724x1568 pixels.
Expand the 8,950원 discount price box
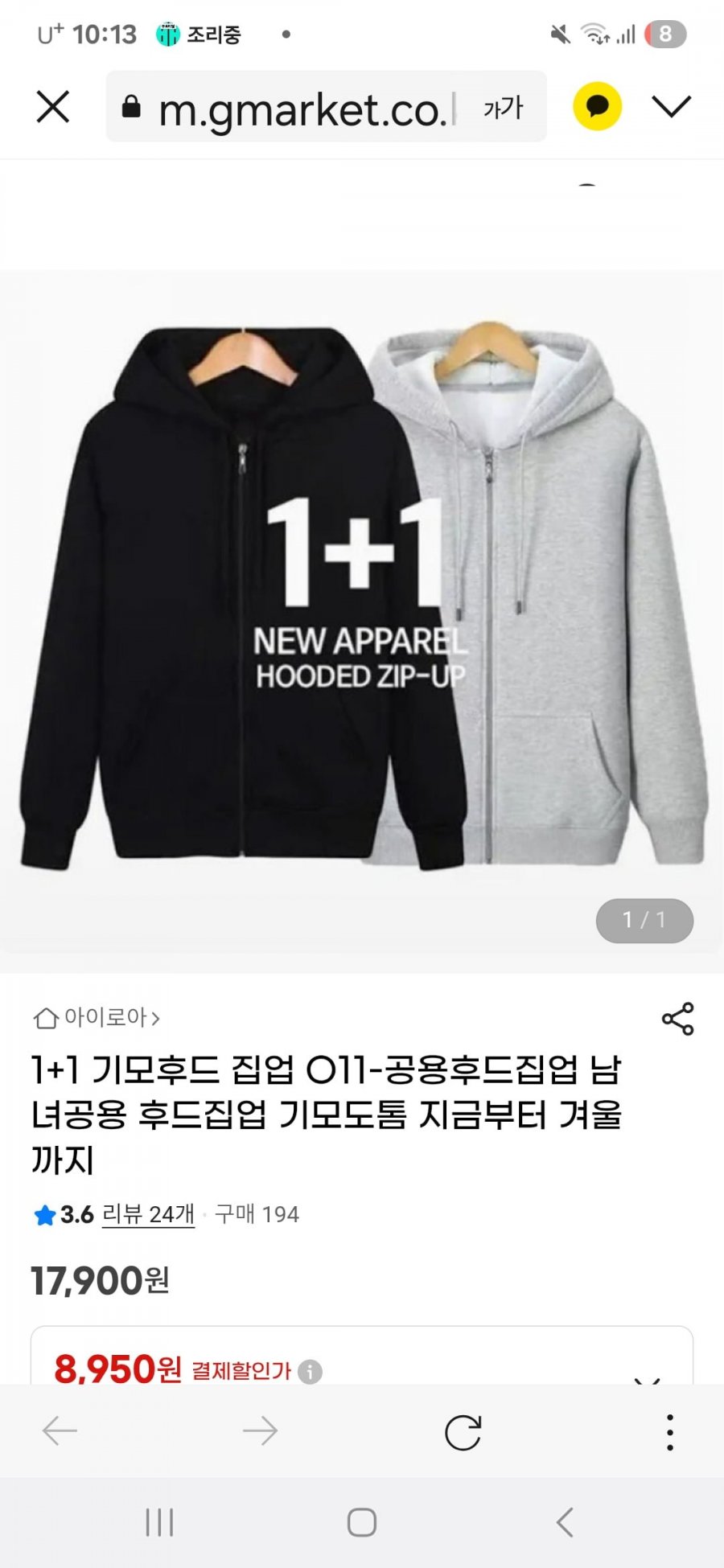647,1377
